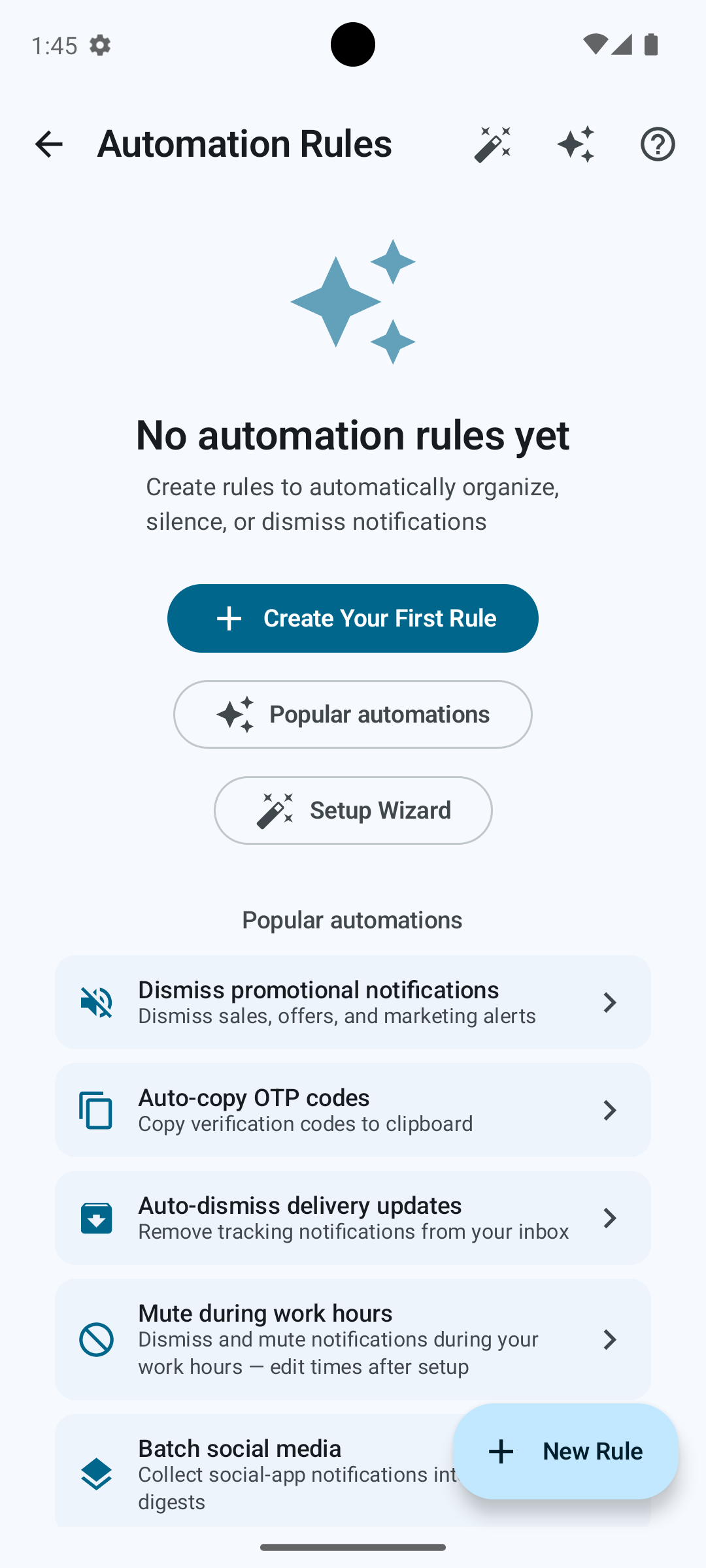Open the help icon
The height and width of the screenshot is (1568, 706).
[x=658, y=144]
